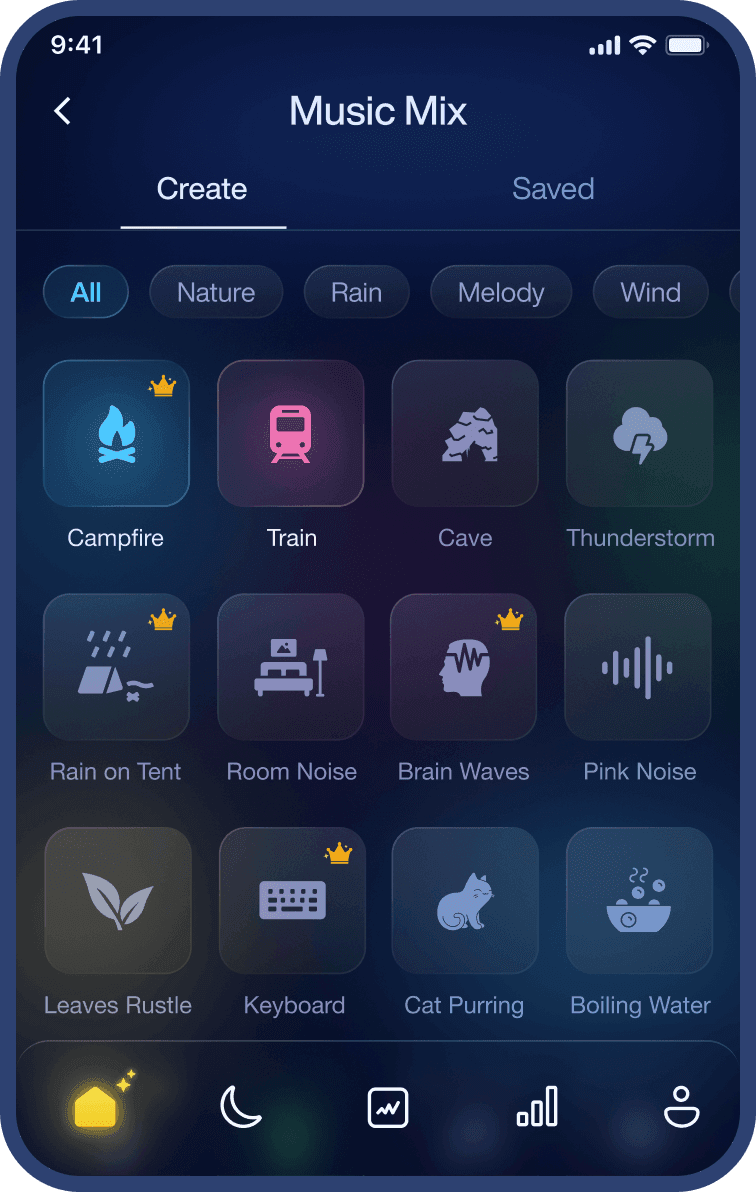This screenshot has width=756, height=1192.
Task: Switch to the Create tab
Action: click(x=202, y=189)
